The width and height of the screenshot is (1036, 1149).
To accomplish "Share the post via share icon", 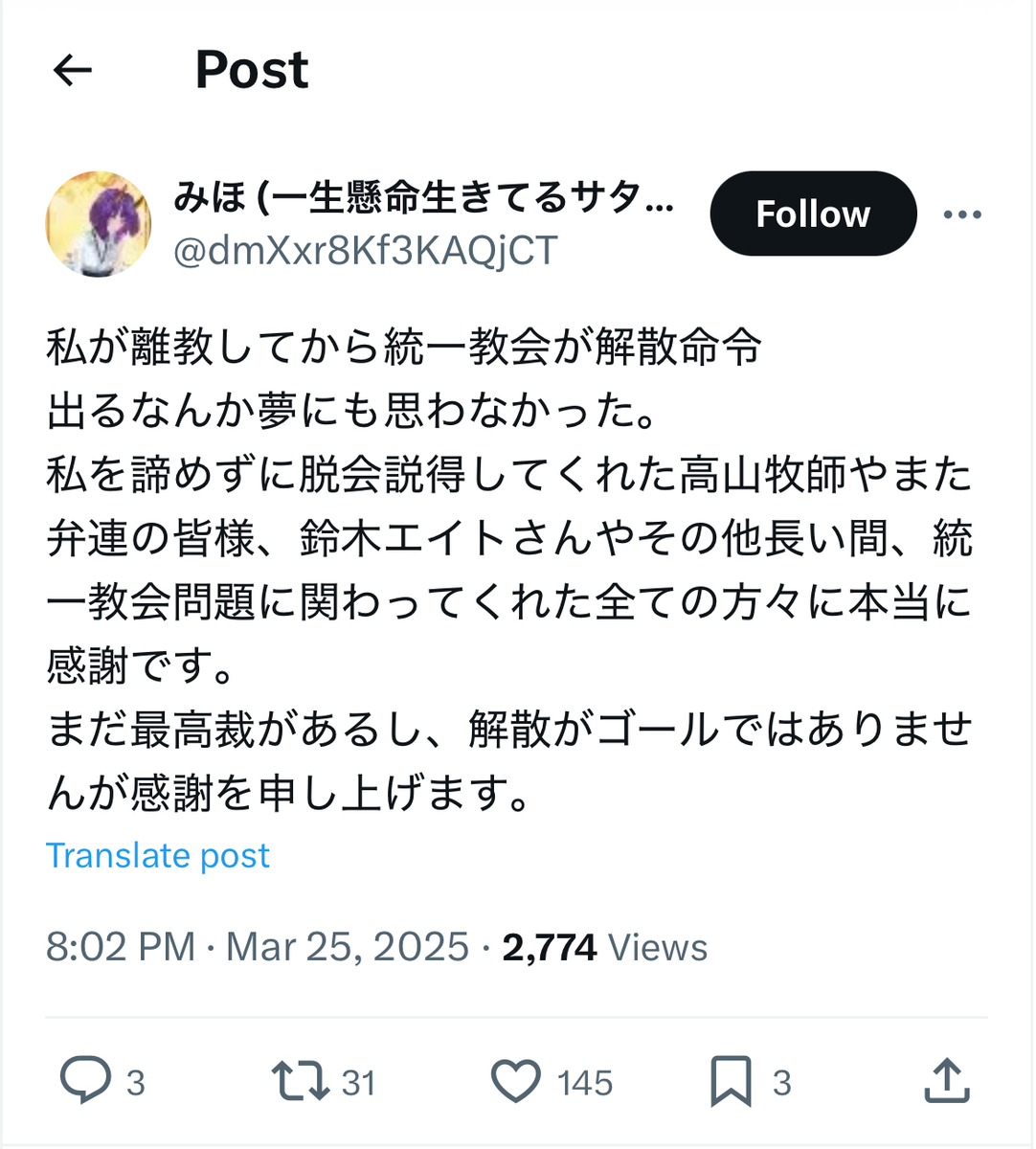I will point(947,1081).
